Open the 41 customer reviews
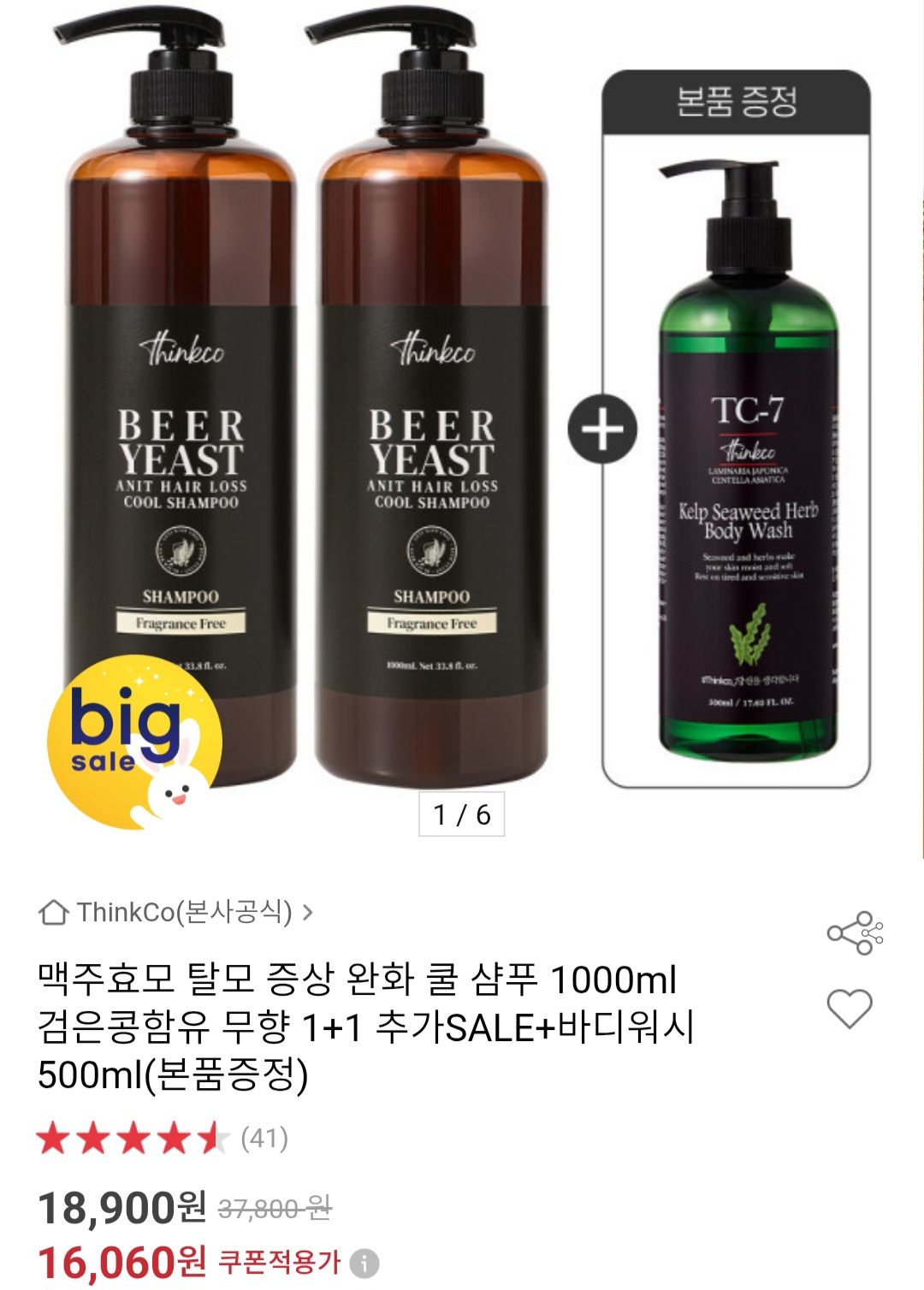This screenshot has width=924, height=1290. click(x=264, y=1139)
